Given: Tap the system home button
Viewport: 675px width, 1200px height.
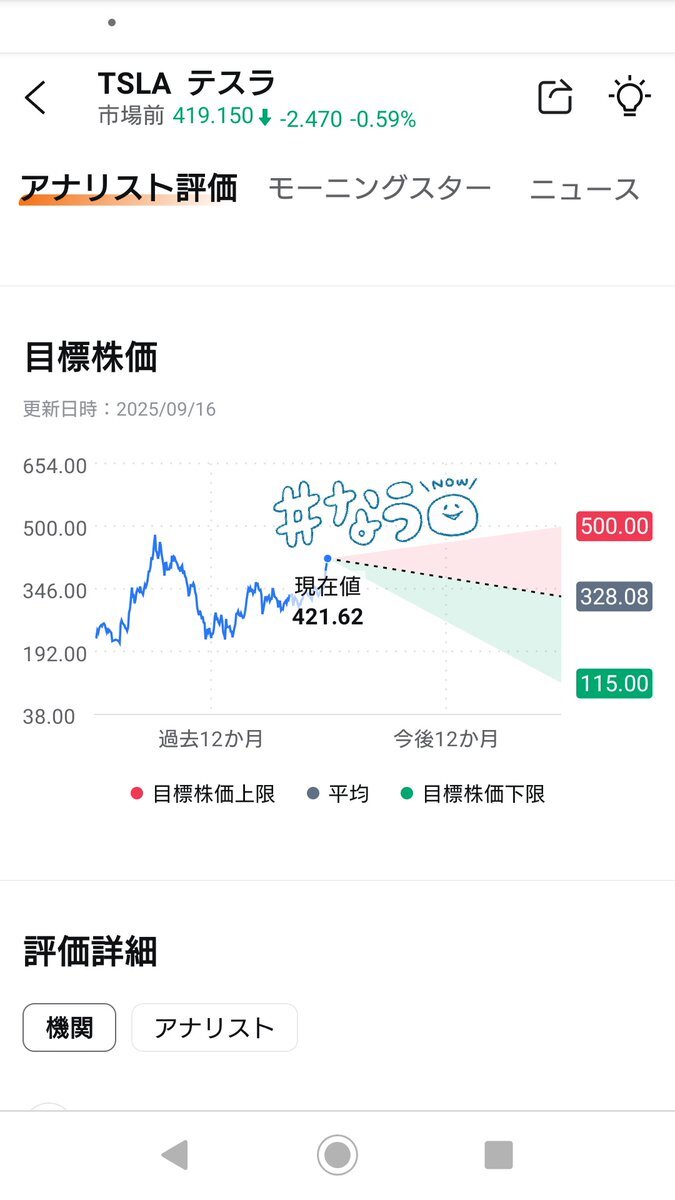Looking at the screenshot, I should 337,1155.
